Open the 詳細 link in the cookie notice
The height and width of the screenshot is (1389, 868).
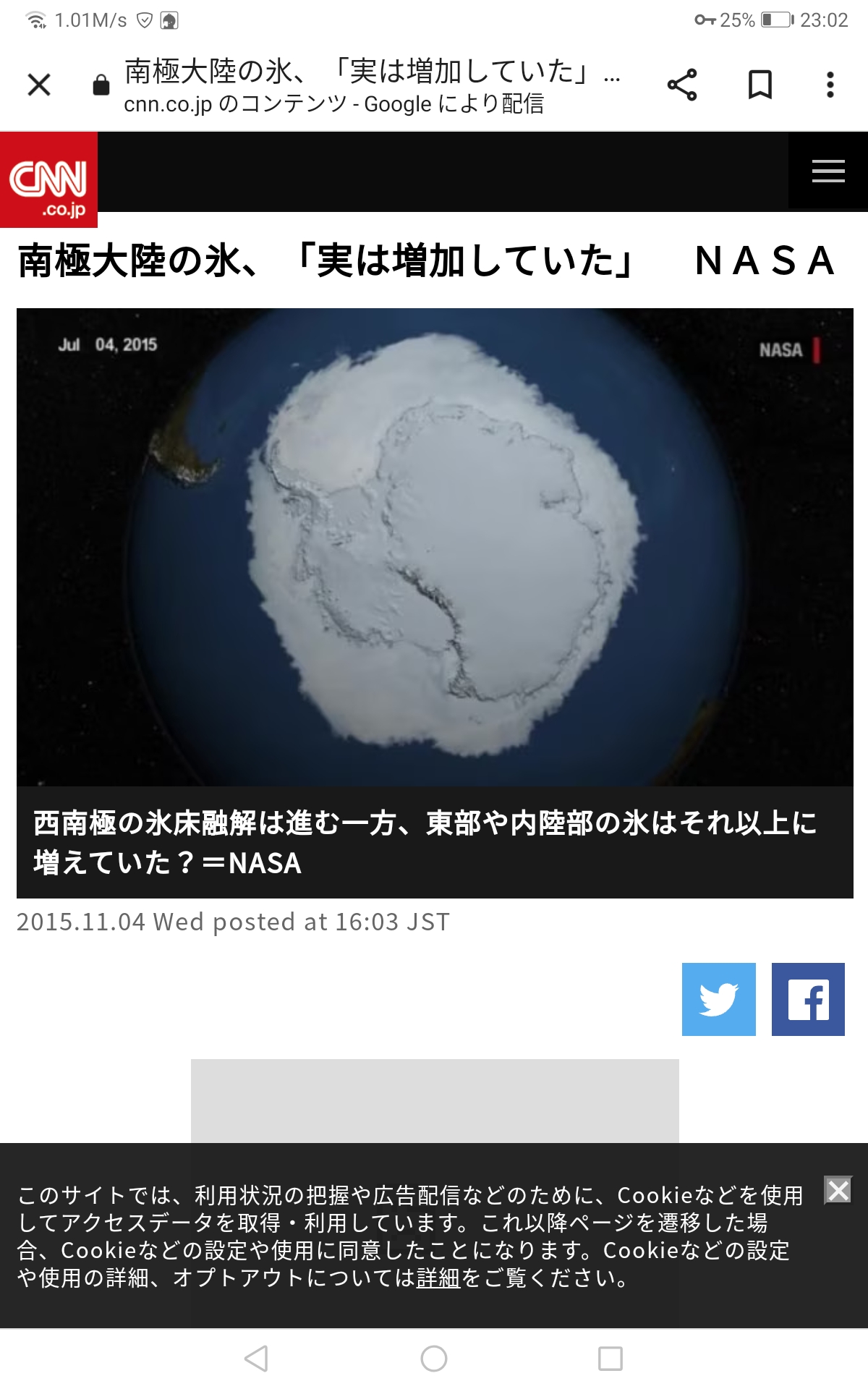coord(438,1278)
